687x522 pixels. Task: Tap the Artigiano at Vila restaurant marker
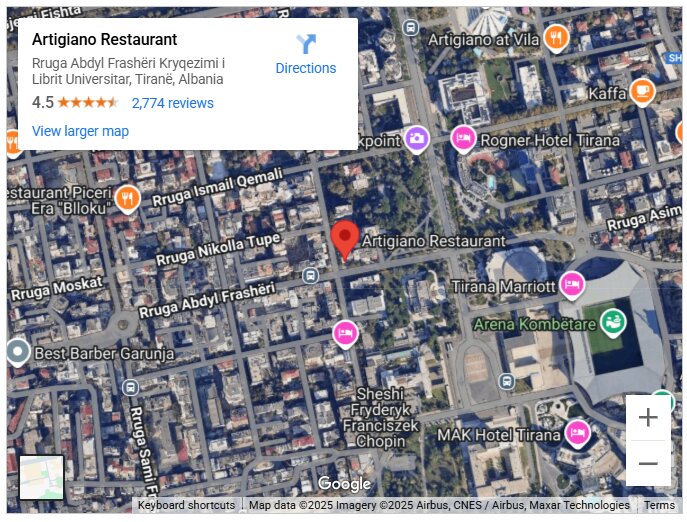click(x=557, y=38)
